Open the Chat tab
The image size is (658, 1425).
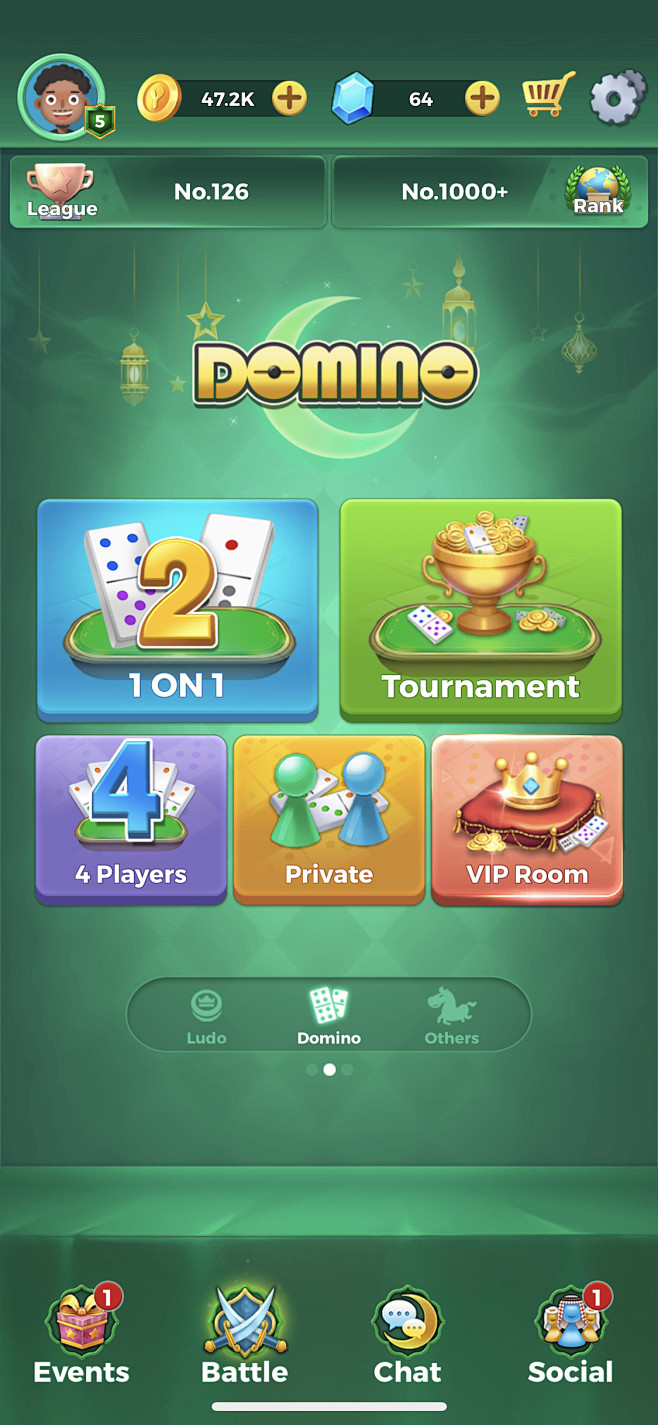point(408,1336)
